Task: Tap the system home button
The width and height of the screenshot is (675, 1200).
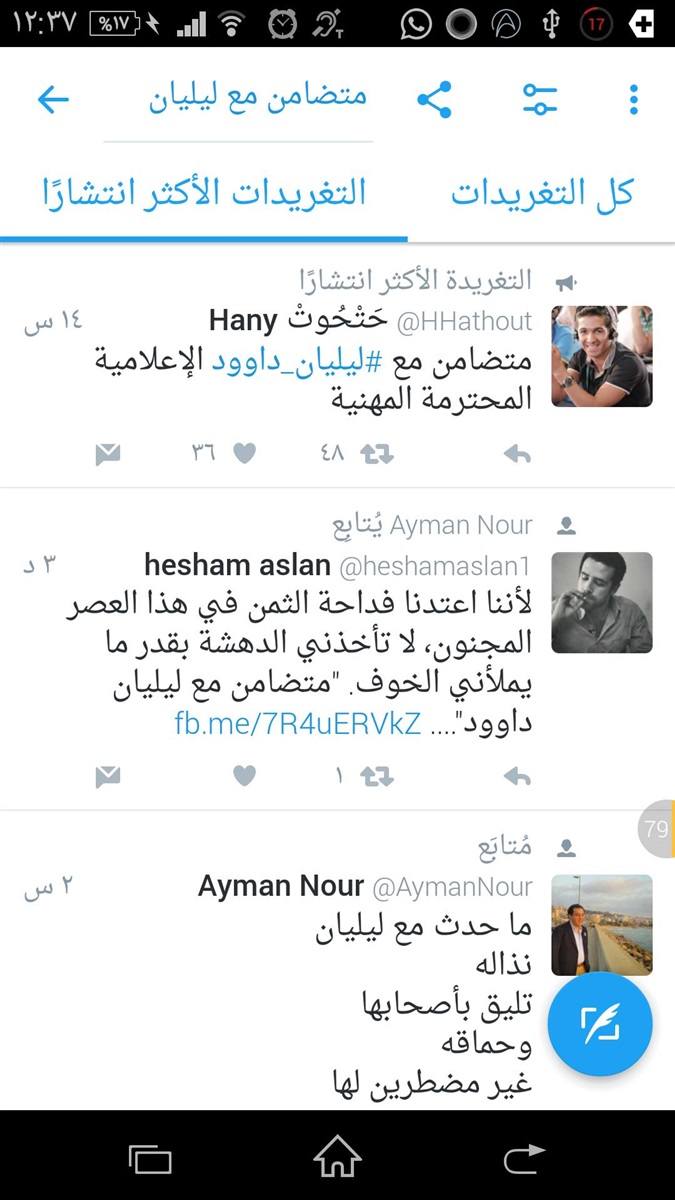Action: click(x=337, y=1157)
